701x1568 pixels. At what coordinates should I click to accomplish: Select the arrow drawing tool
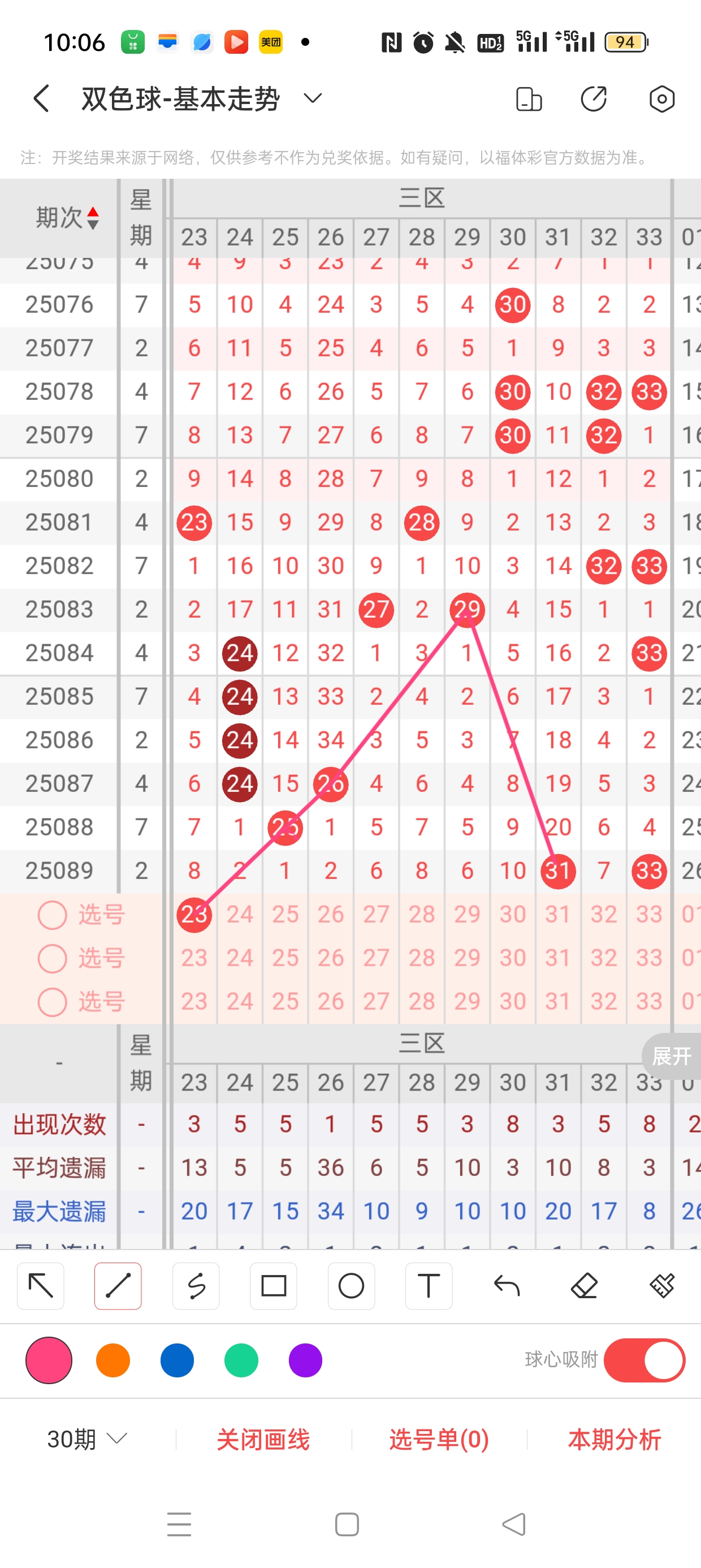41,1286
